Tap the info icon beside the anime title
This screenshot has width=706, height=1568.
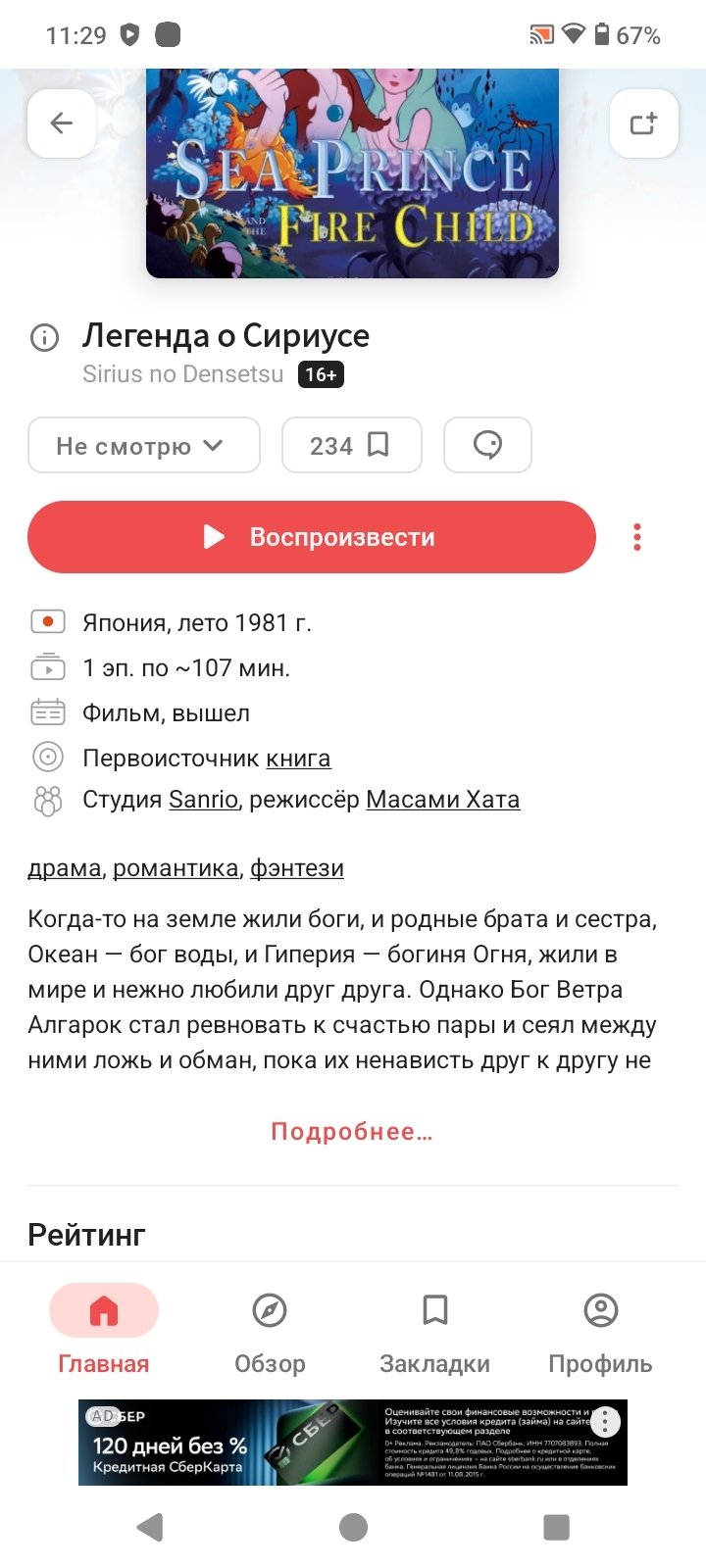pyautogui.click(x=43, y=337)
